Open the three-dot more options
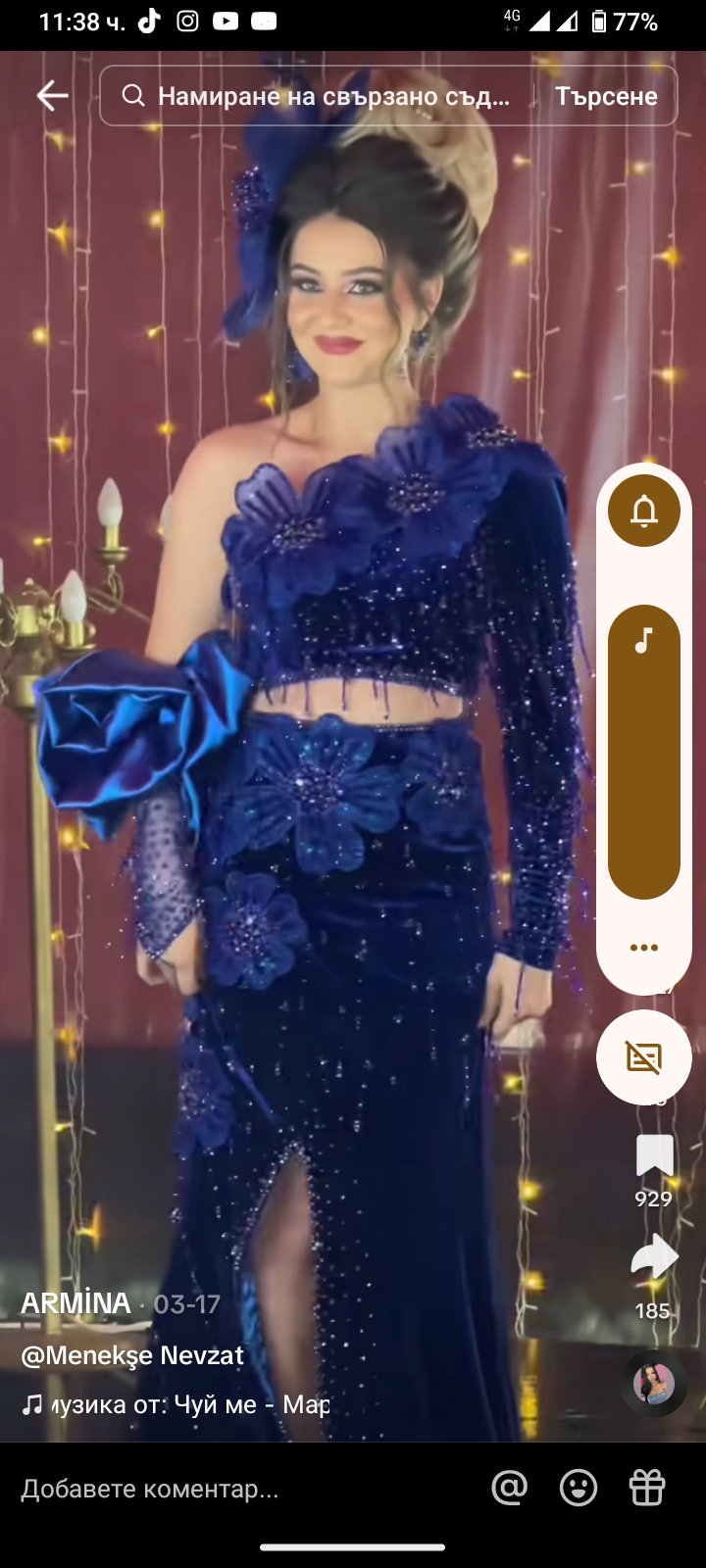The width and height of the screenshot is (706, 1568). point(644,948)
